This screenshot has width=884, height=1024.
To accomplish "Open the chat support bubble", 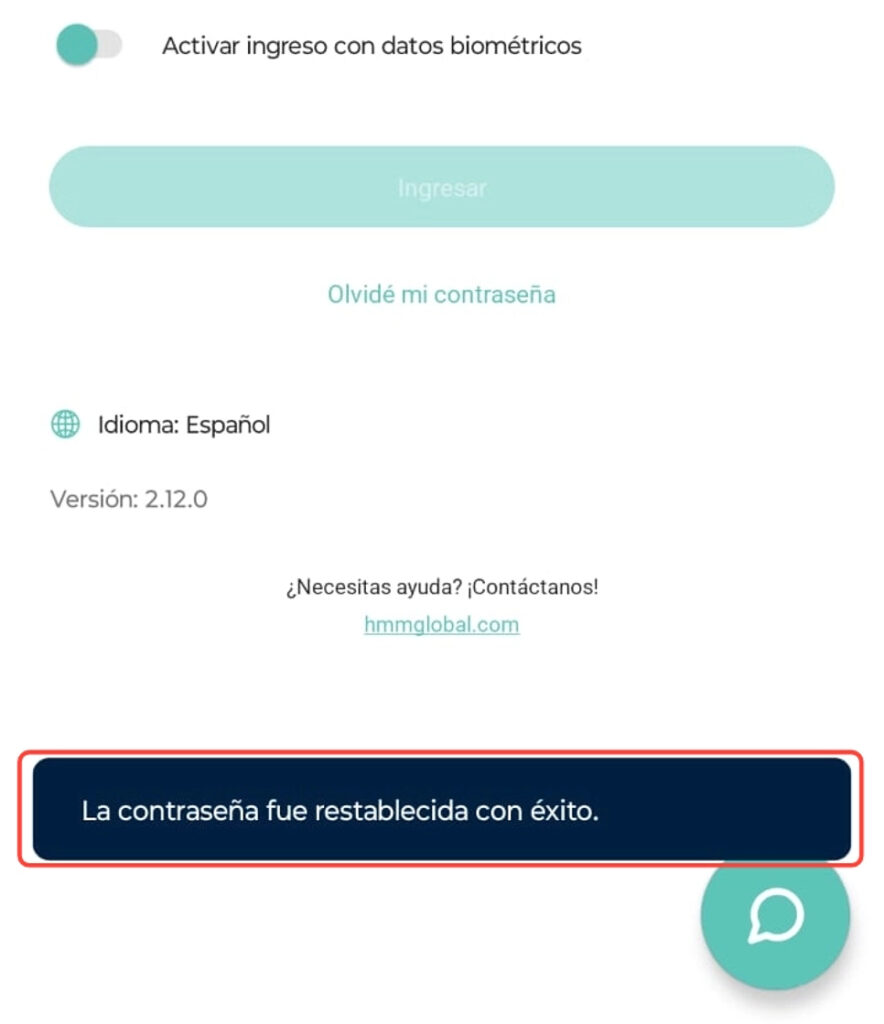I will [x=775, y=915].
